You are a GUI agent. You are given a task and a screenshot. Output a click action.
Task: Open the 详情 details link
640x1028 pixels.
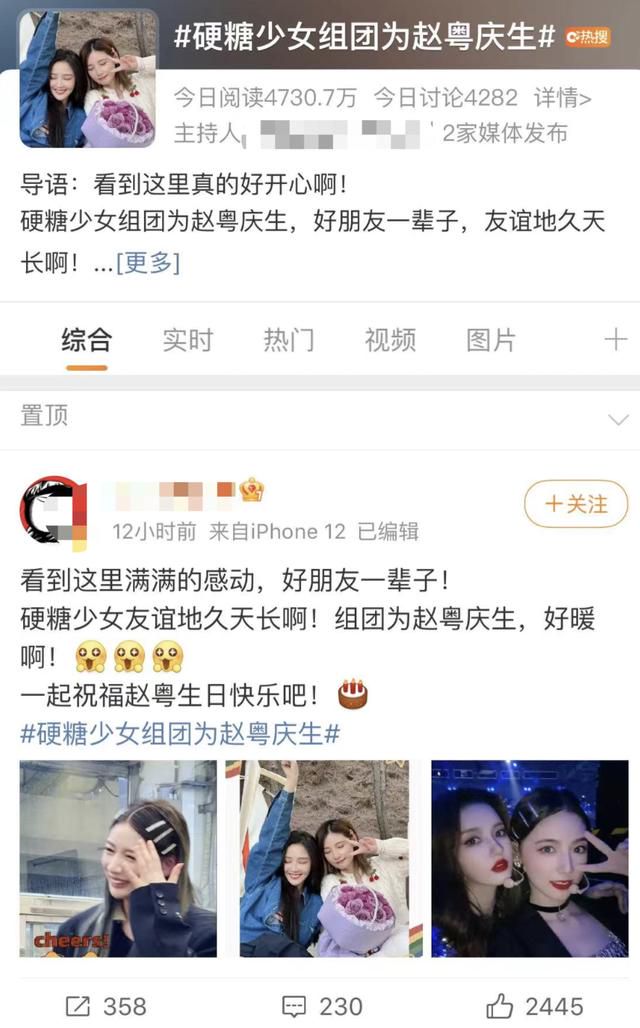pyautogui.click(x=562, y=98)
